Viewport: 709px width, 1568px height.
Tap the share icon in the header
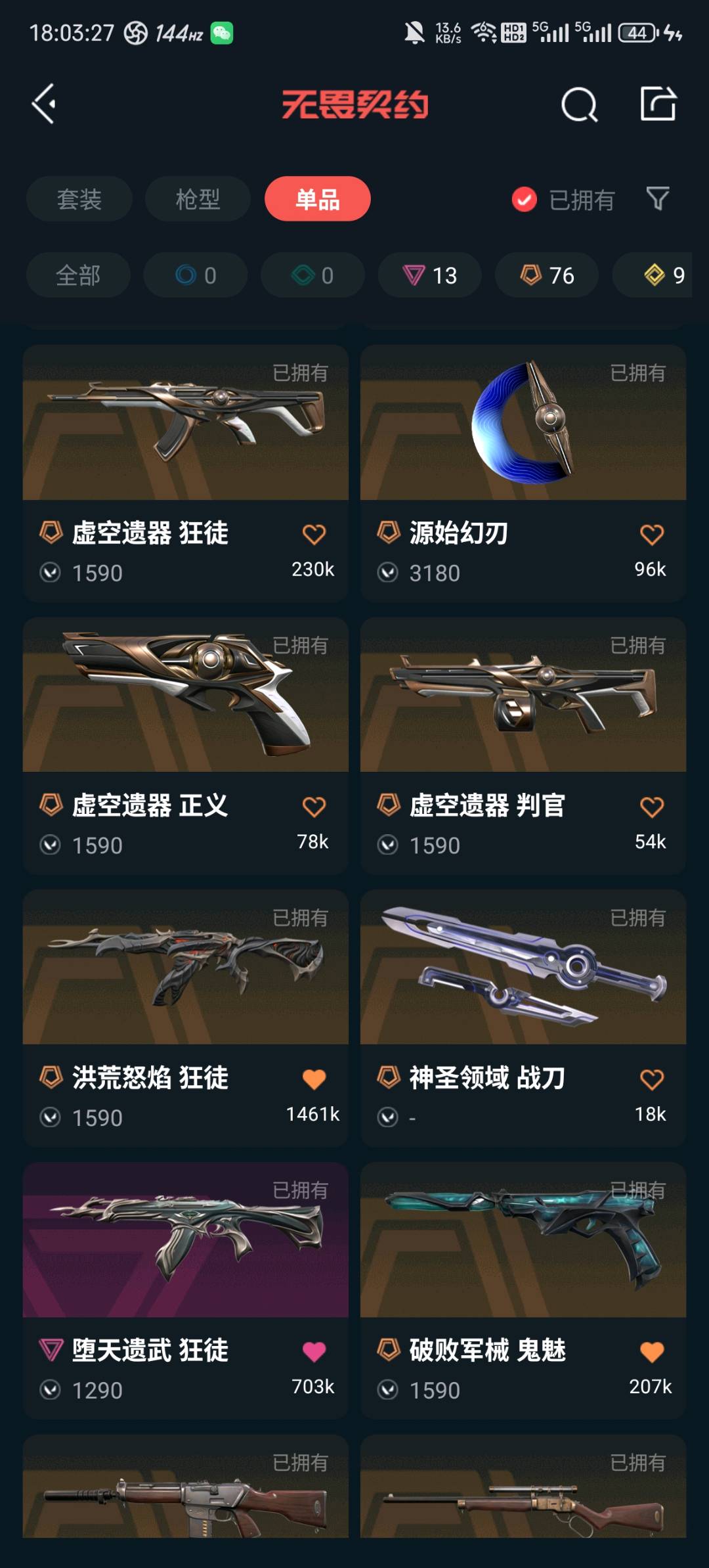coord(658,104)
